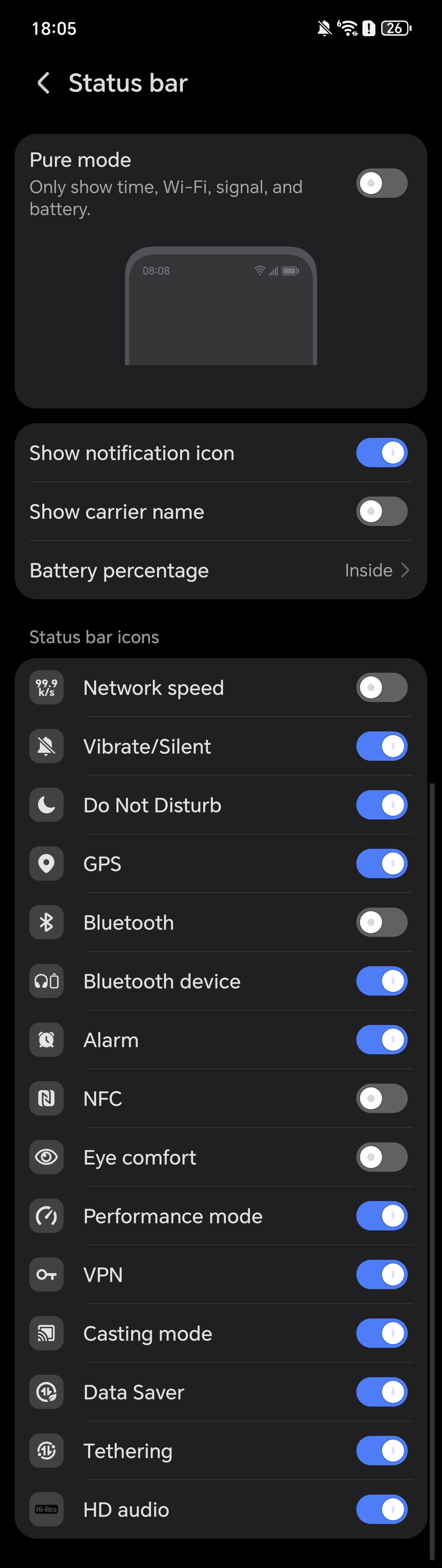Turn off Alarm status icon

381,1040
